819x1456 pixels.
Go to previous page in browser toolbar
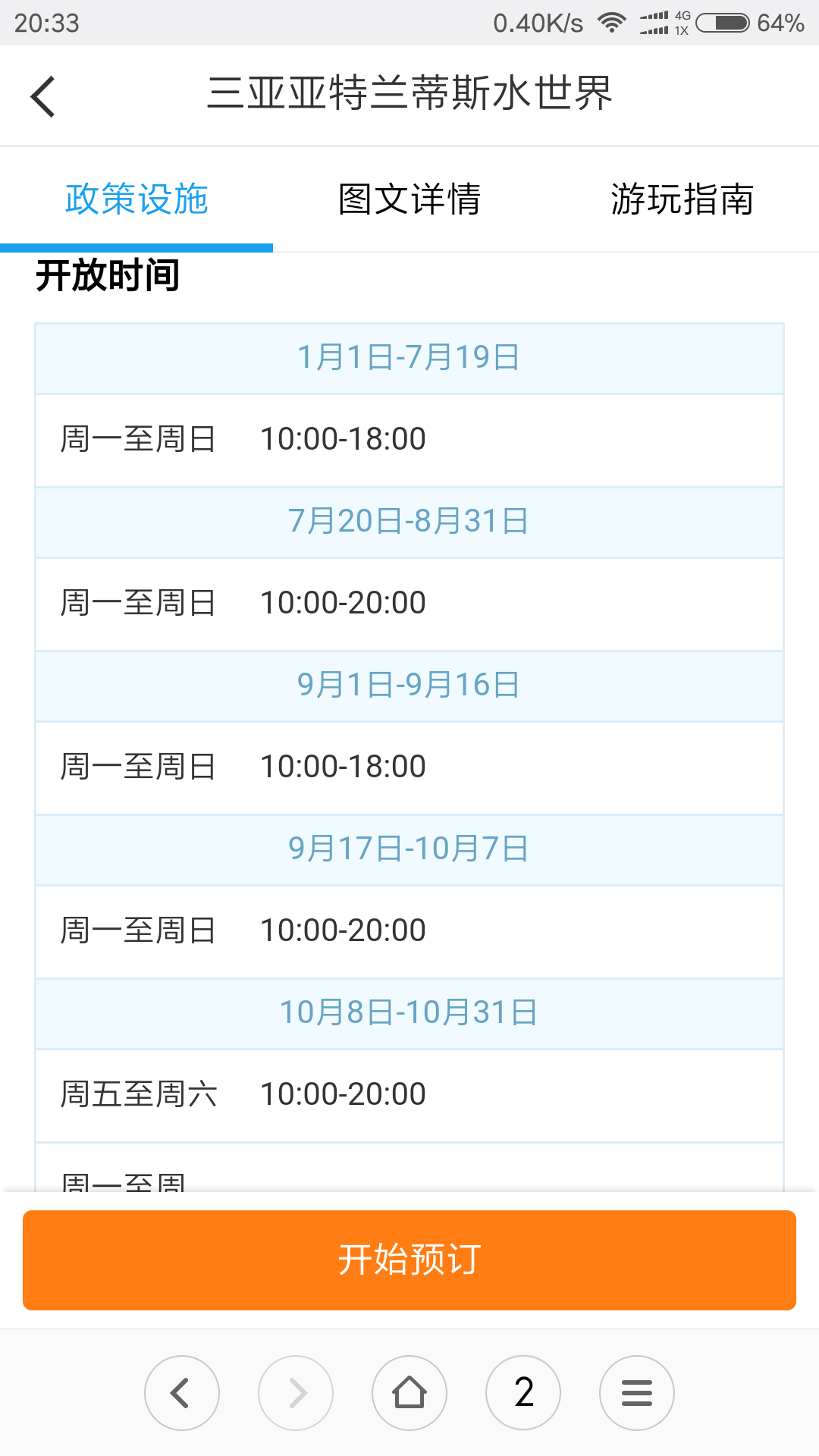click(x=182, y=1393)
